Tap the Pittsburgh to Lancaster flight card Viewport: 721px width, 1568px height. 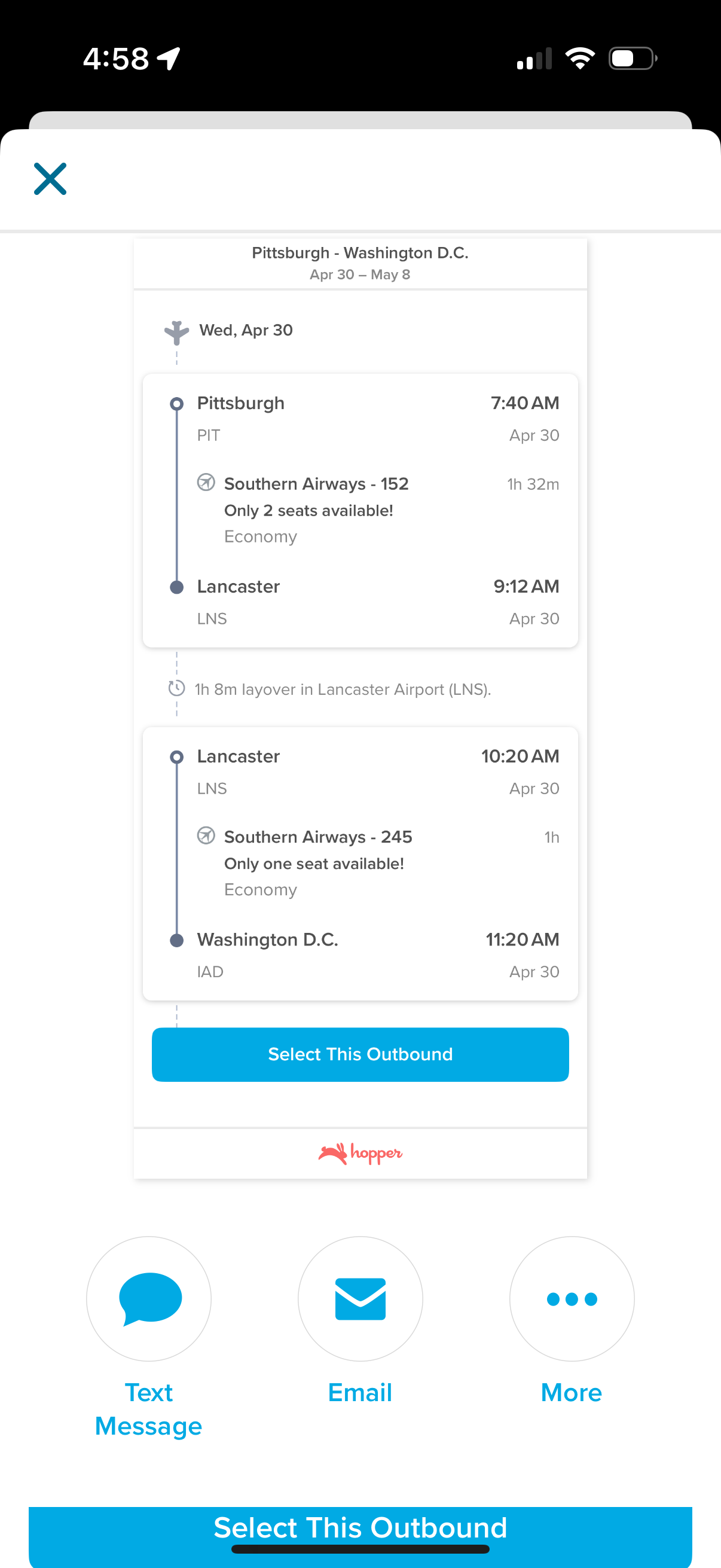point(360,510)
